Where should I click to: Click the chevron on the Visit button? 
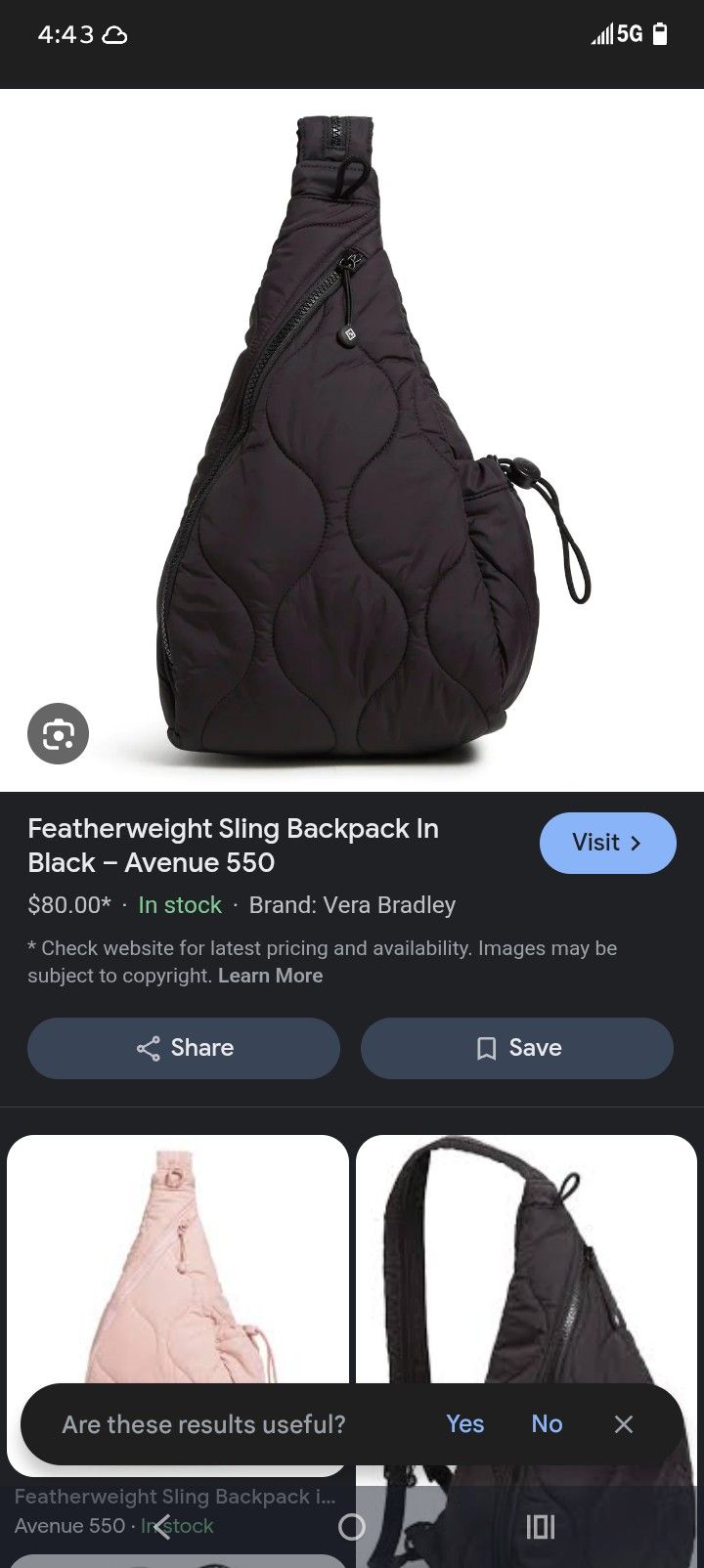pos(638,842)
